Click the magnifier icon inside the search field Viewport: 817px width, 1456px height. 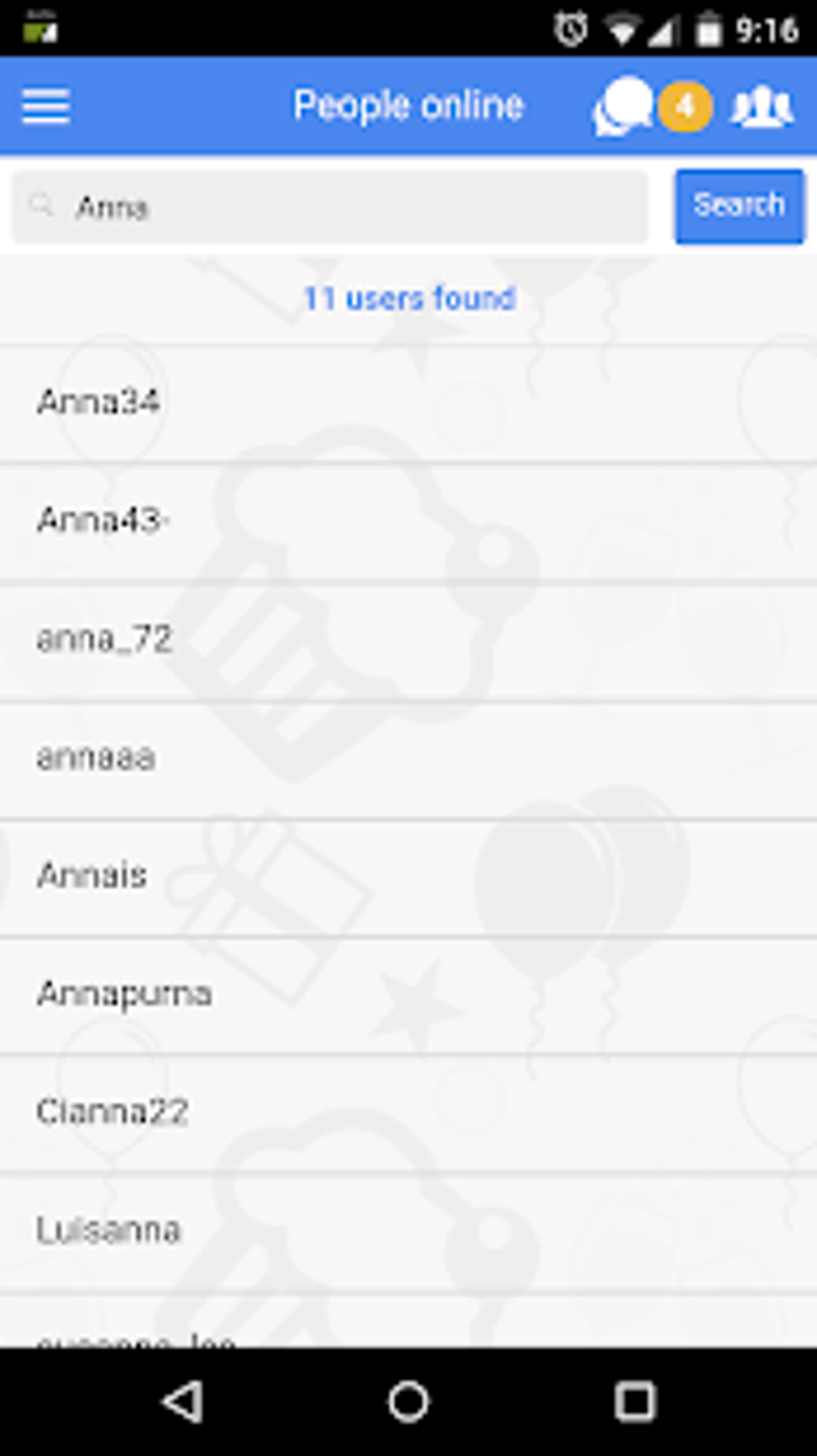point(43,205)
